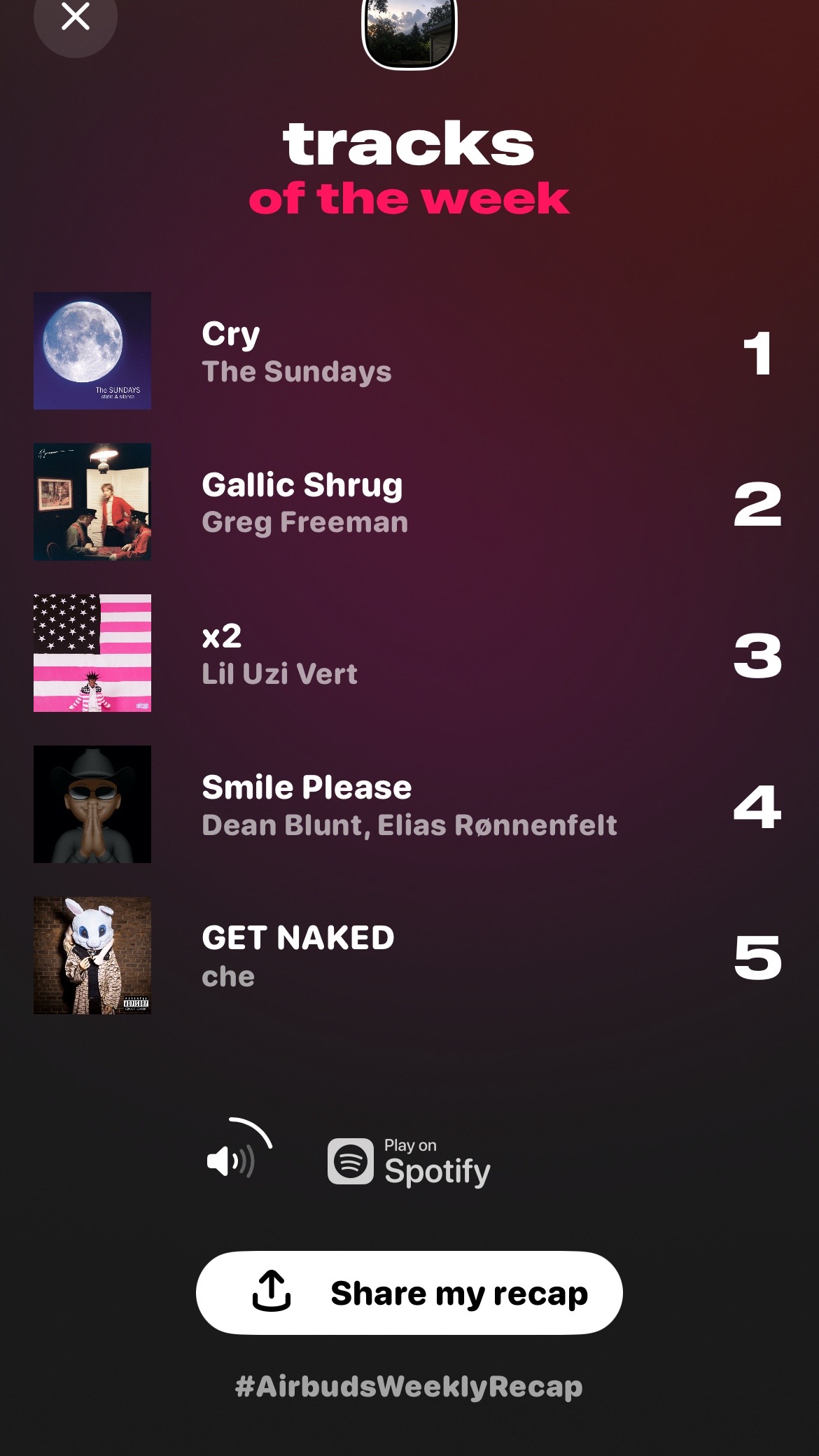Share my recap

[x=409, y=1293]
